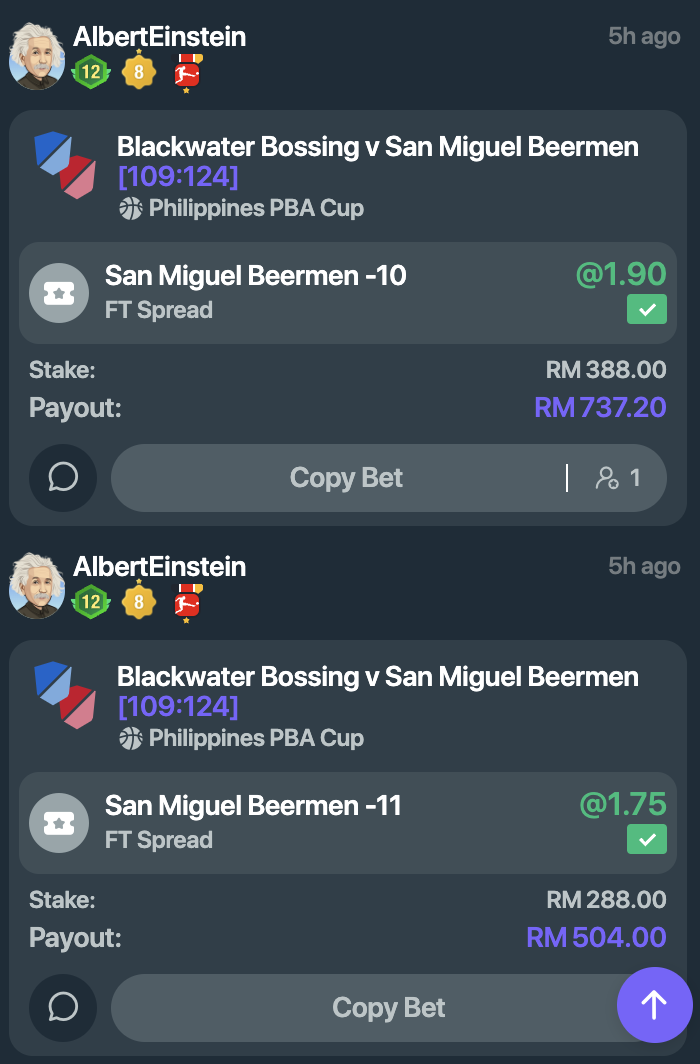
Task: Open AlbertEinstein's profile from the second post
Action: [x=159, y=567]
